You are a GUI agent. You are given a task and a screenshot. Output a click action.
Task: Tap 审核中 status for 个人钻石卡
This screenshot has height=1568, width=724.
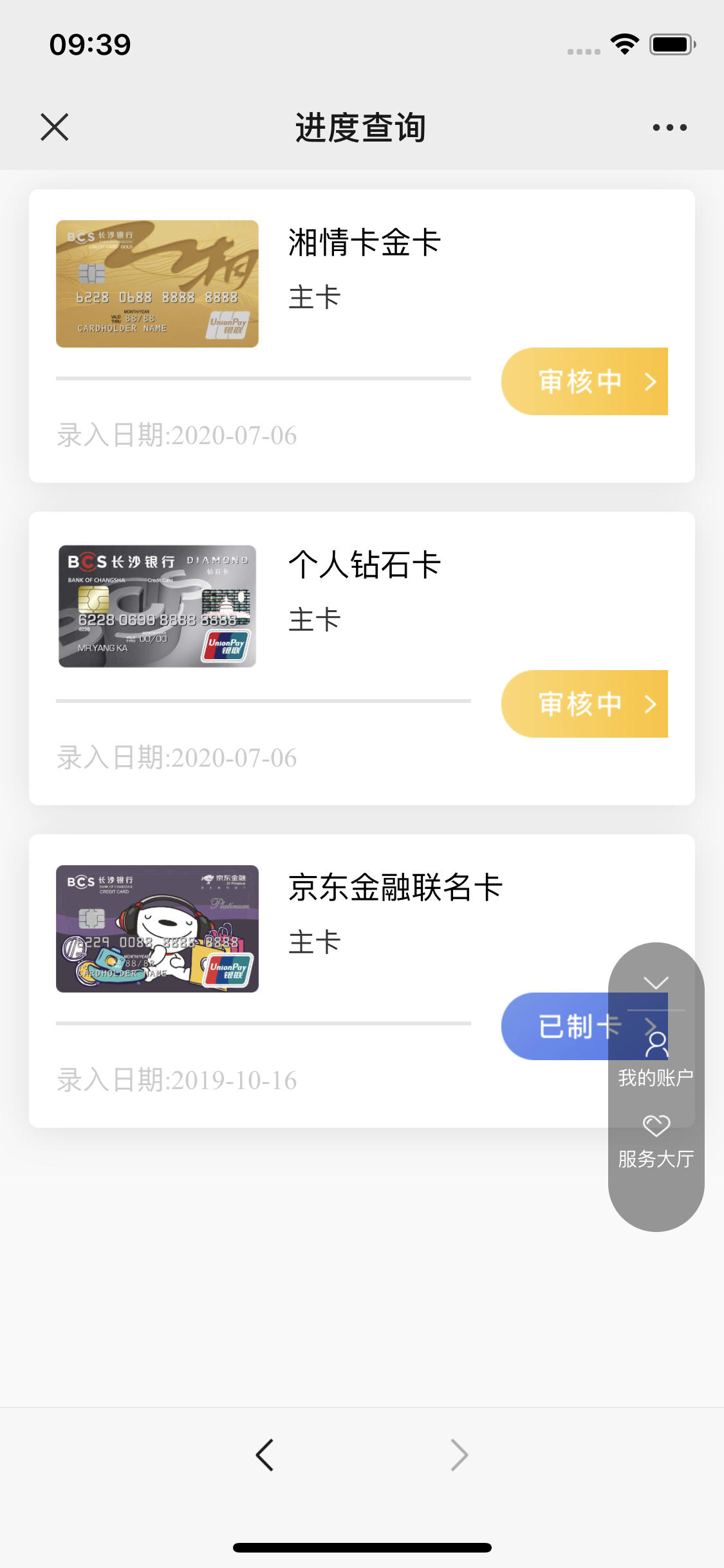584,704
